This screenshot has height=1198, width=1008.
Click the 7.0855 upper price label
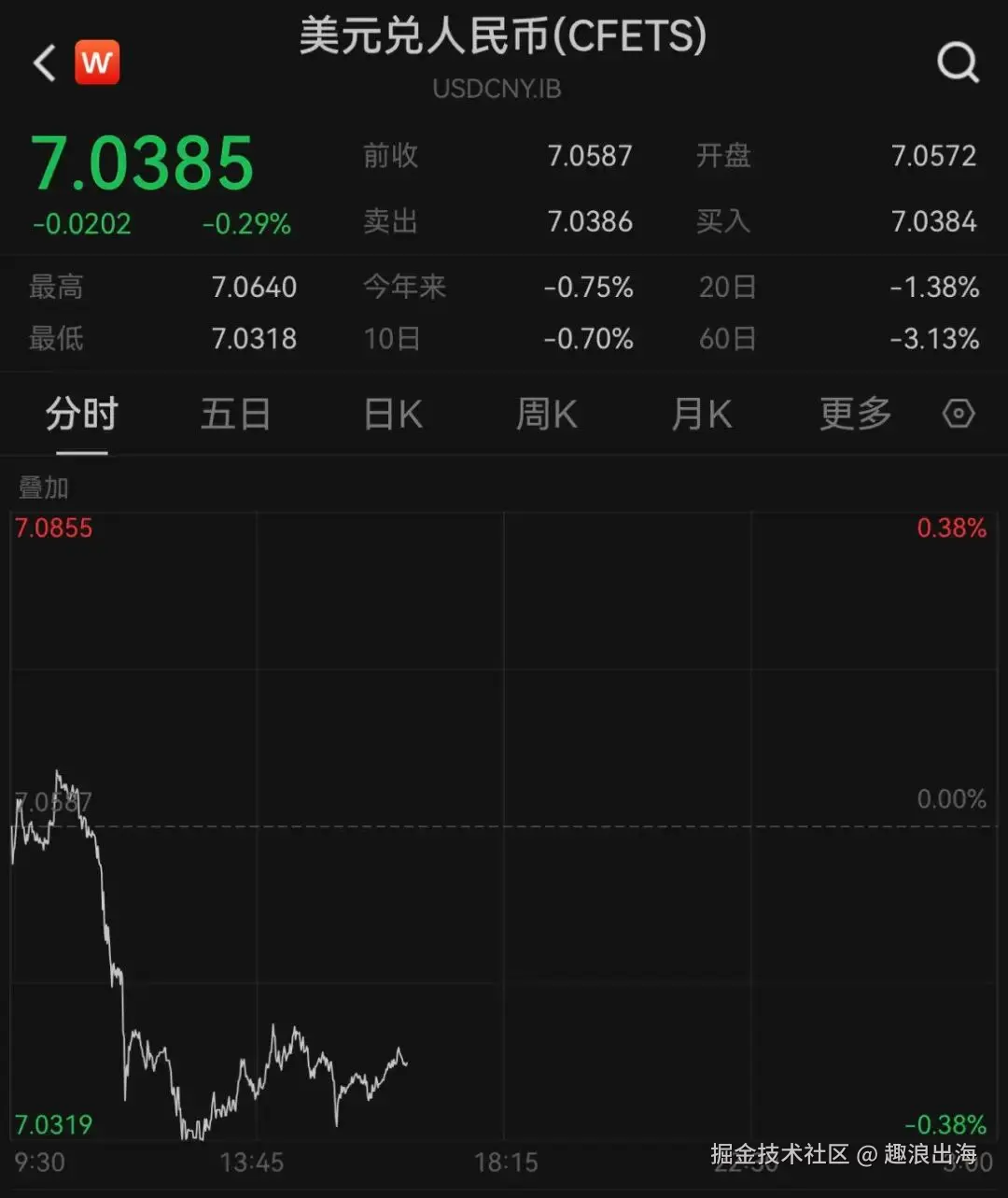click(x=53, y=528)
